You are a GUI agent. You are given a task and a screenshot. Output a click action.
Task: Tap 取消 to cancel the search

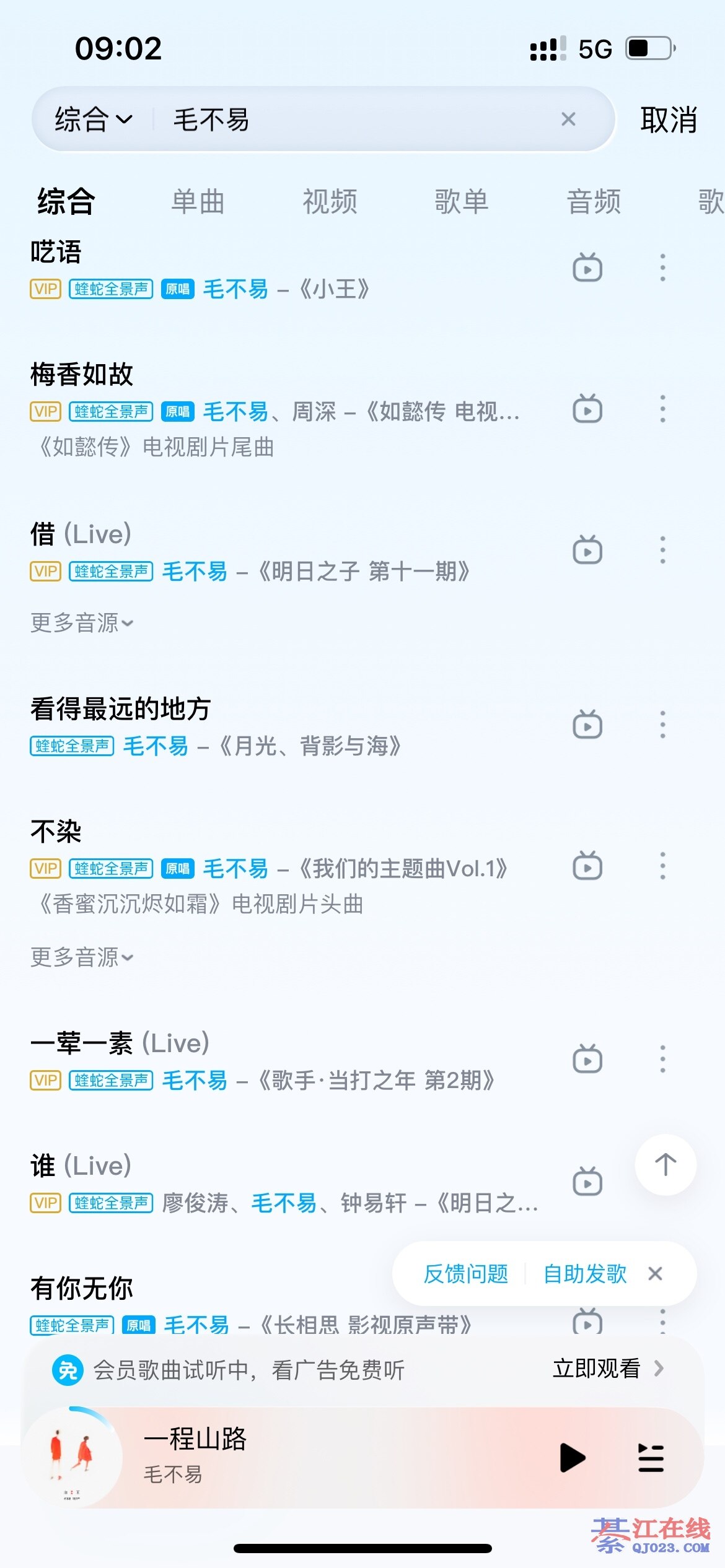point(668,120)
